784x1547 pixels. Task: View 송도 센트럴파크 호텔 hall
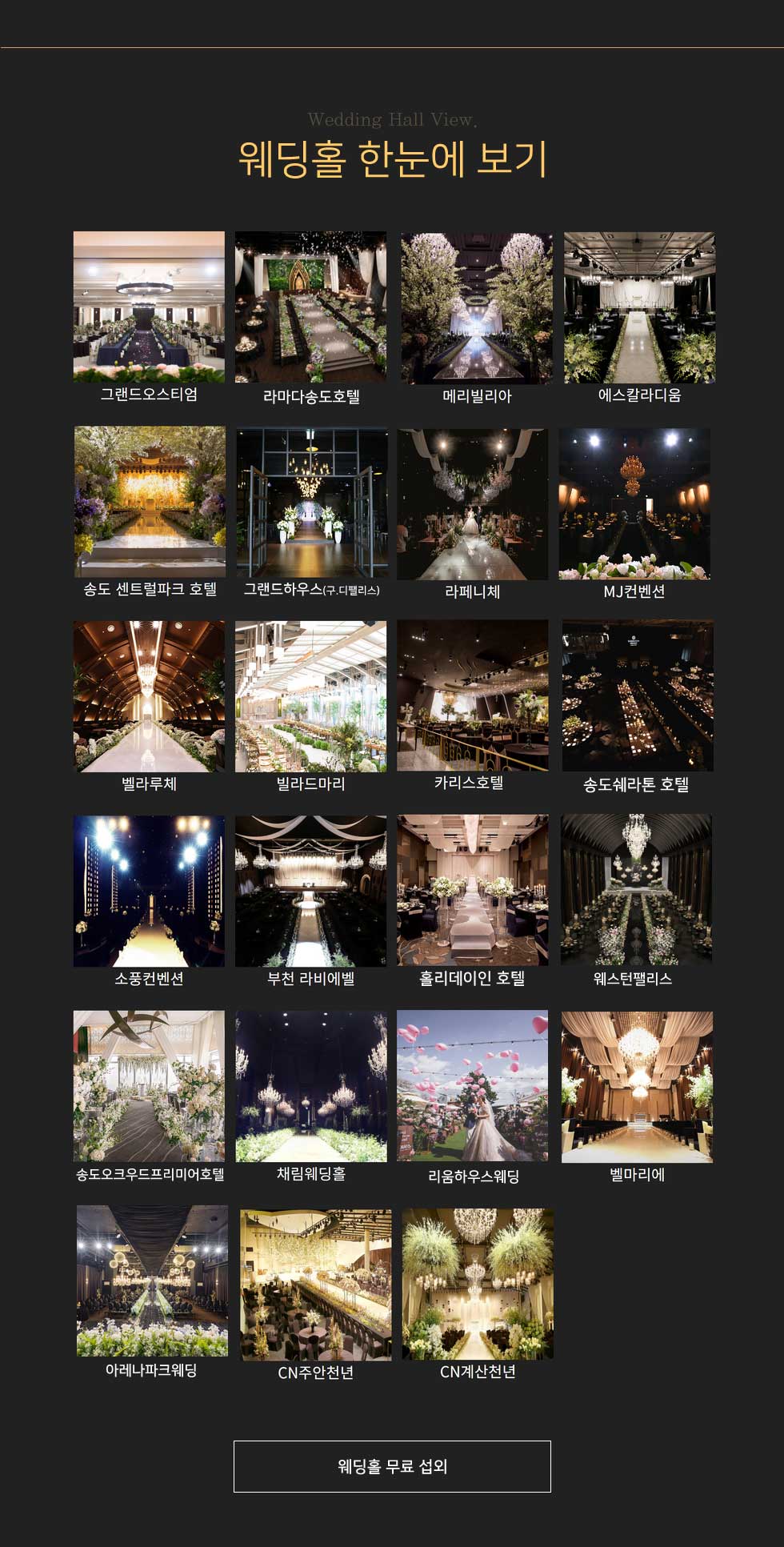pos(150,502)
